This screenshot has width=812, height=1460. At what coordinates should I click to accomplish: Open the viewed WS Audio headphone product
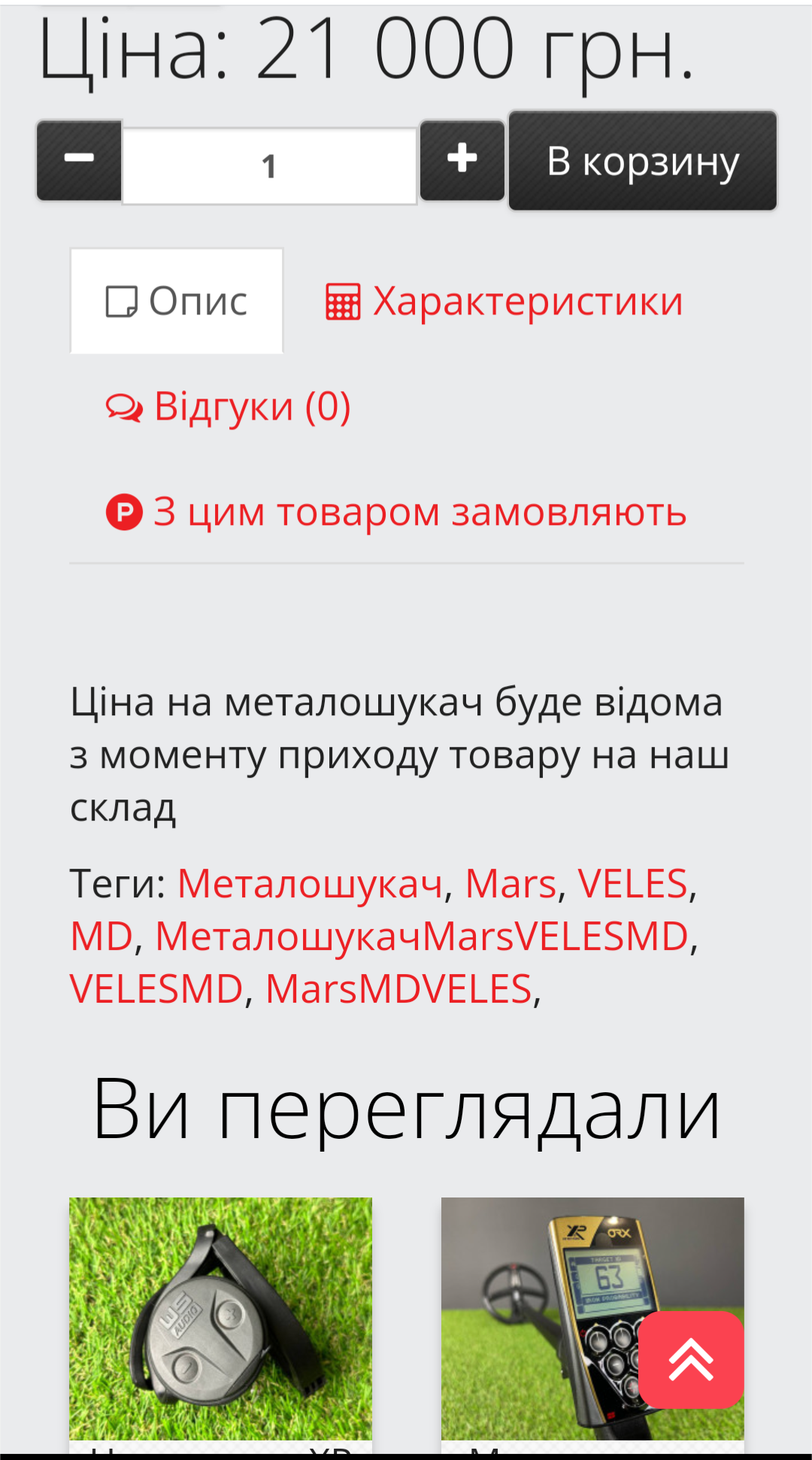(x=220, y=1319)
